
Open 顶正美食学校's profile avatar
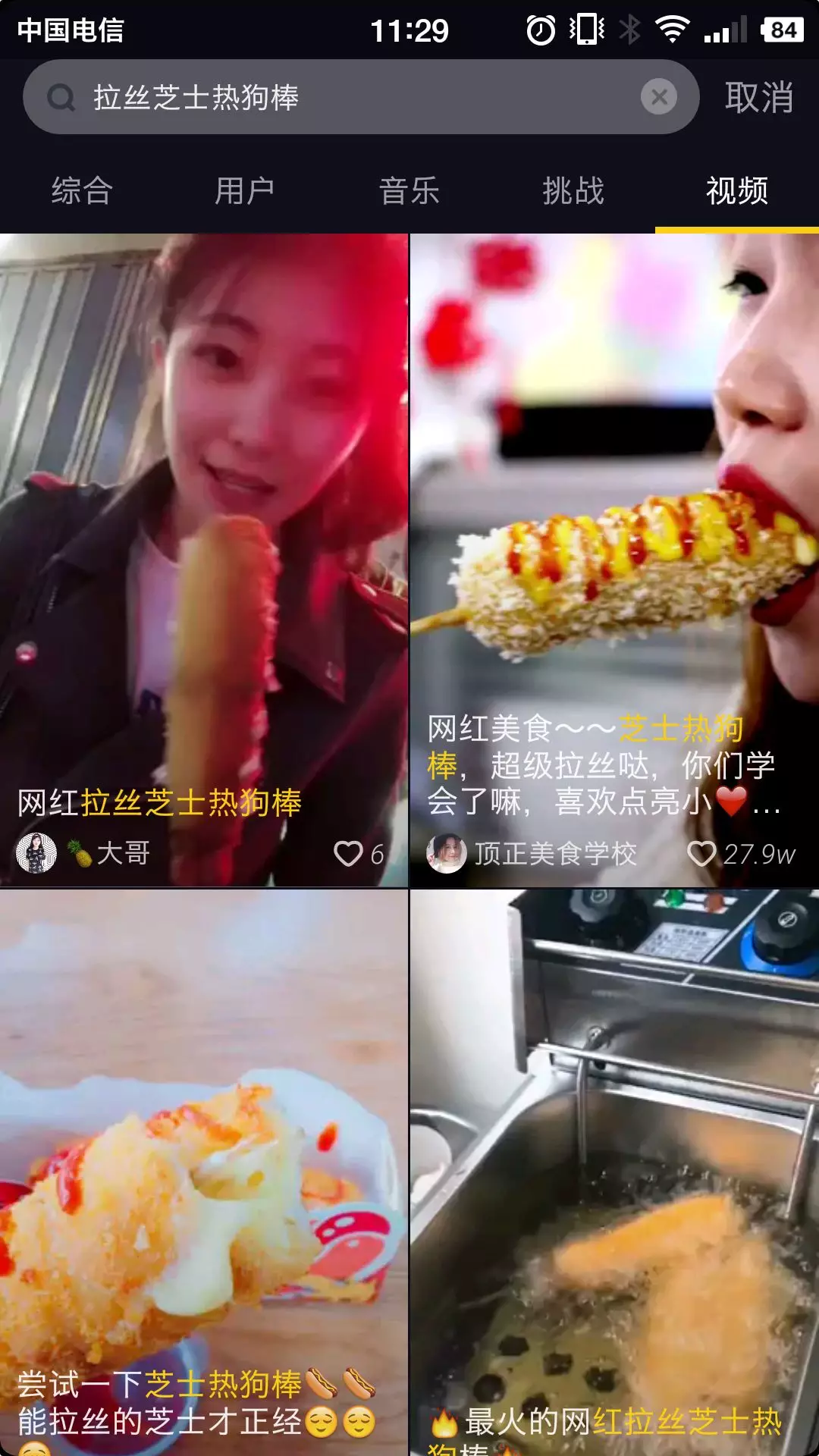(x=447, y=853)
